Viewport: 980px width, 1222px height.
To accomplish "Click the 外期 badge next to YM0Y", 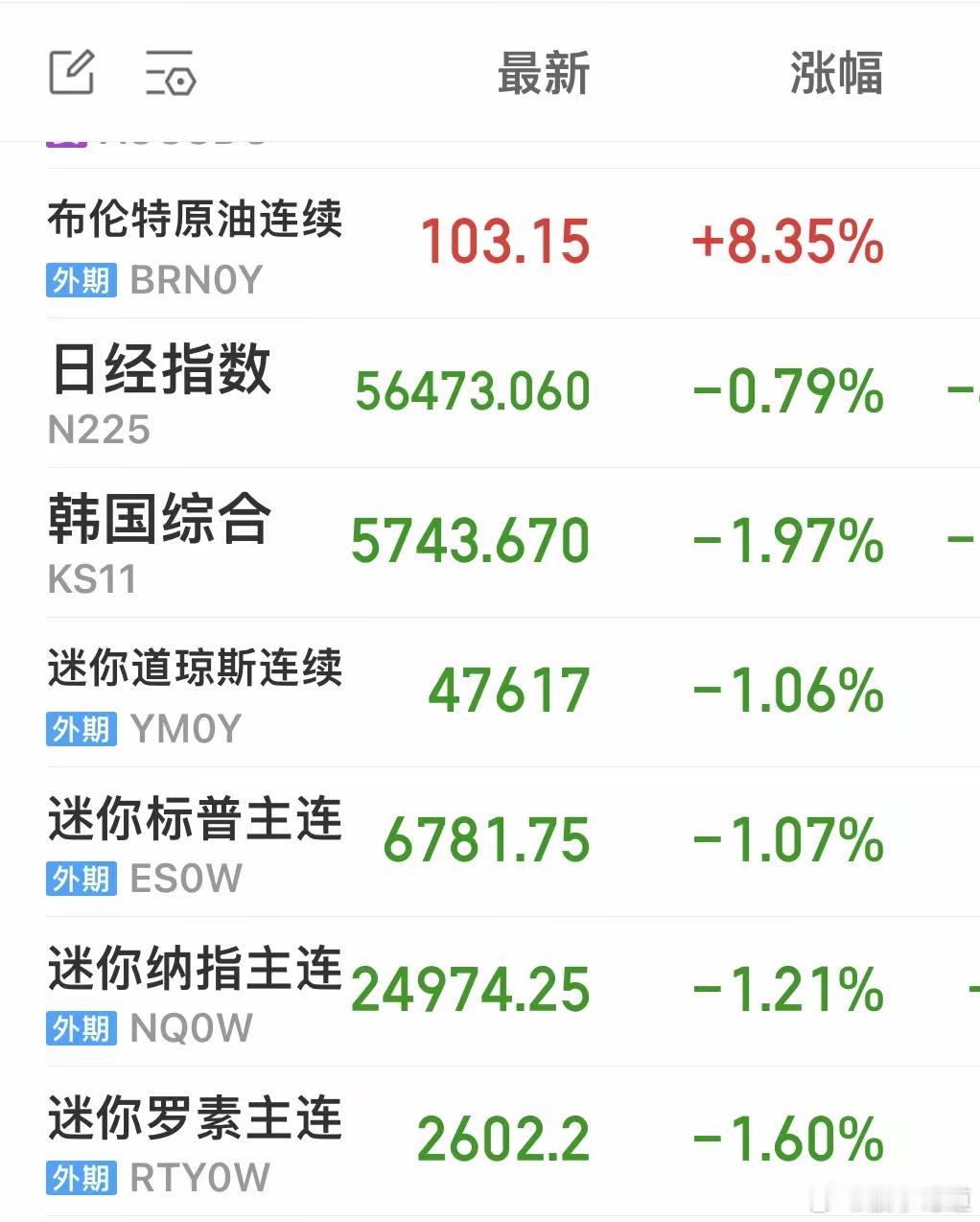I will 81,729.
